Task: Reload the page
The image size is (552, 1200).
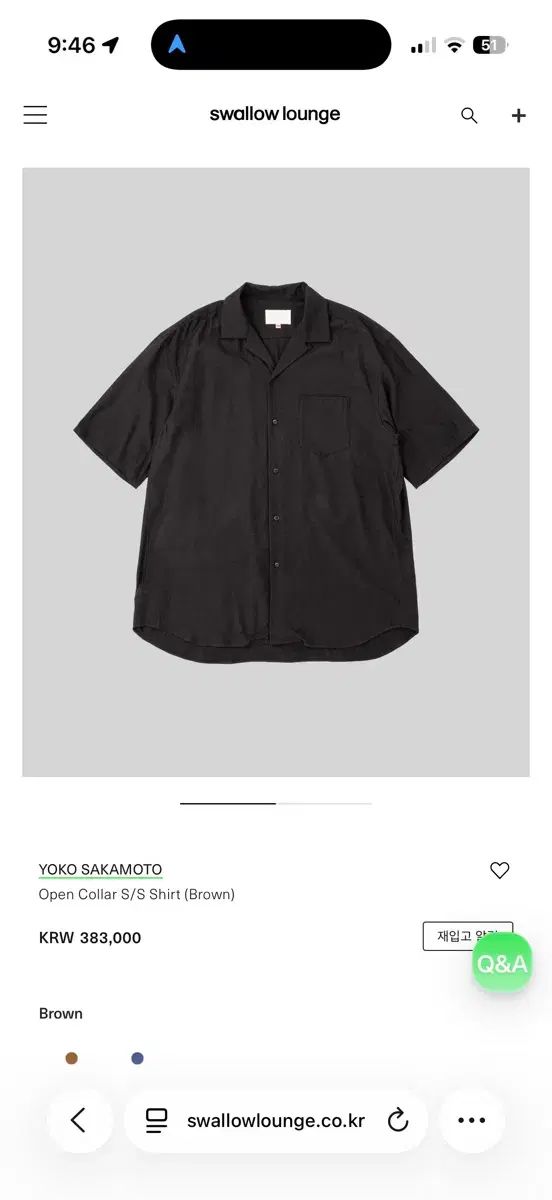Action: 398,1121
